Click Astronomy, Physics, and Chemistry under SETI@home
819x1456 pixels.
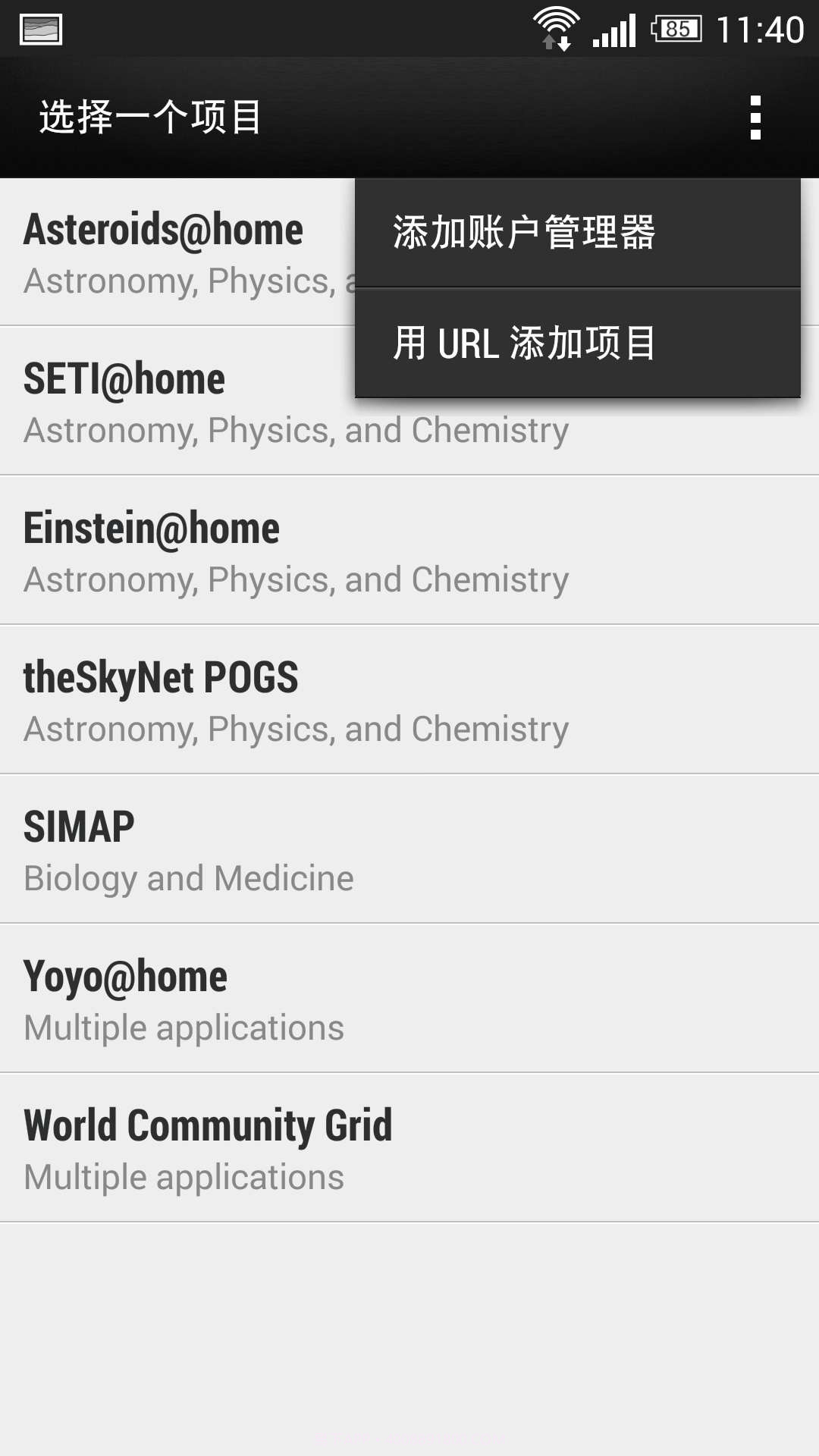296,429
